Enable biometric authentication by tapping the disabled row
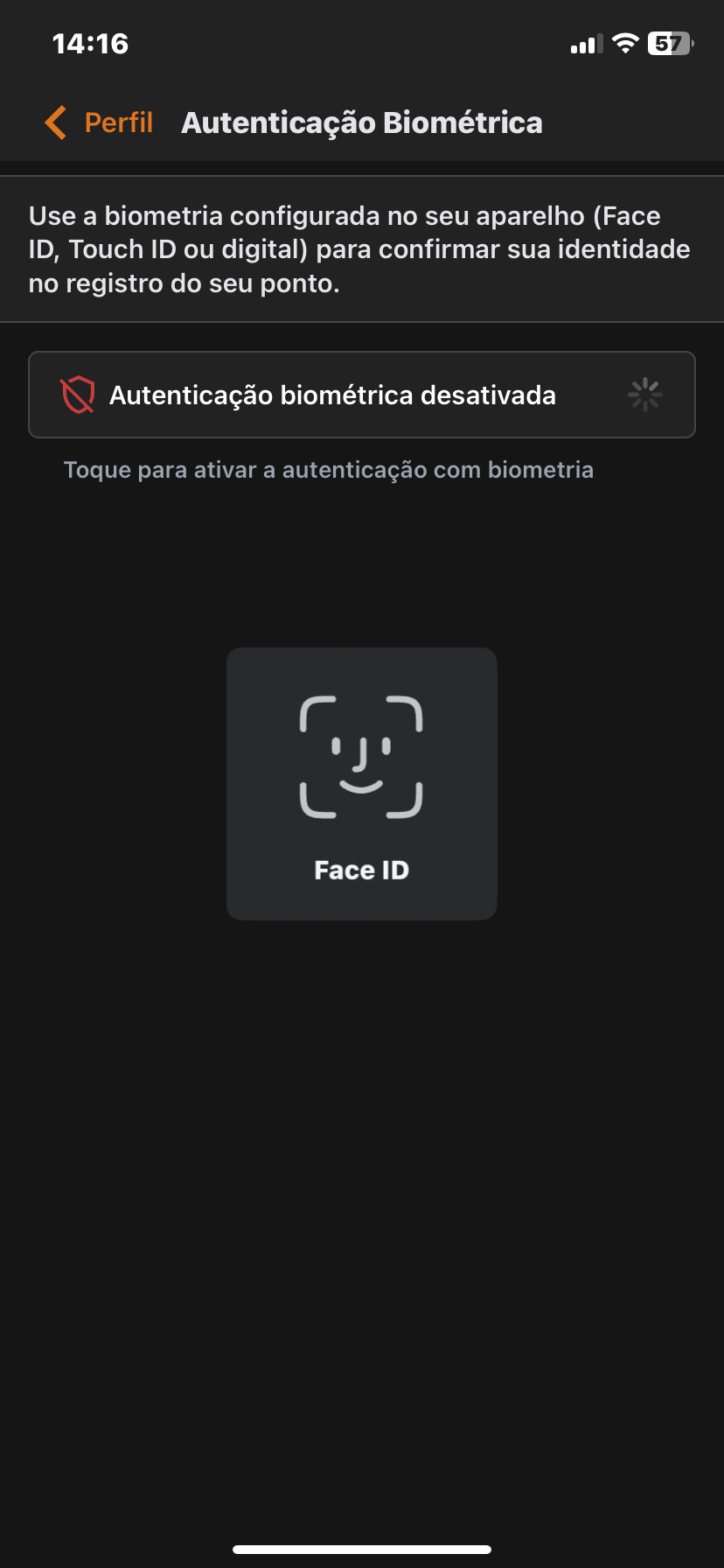This screenshot has height=1568, width=724. [362, 395]
